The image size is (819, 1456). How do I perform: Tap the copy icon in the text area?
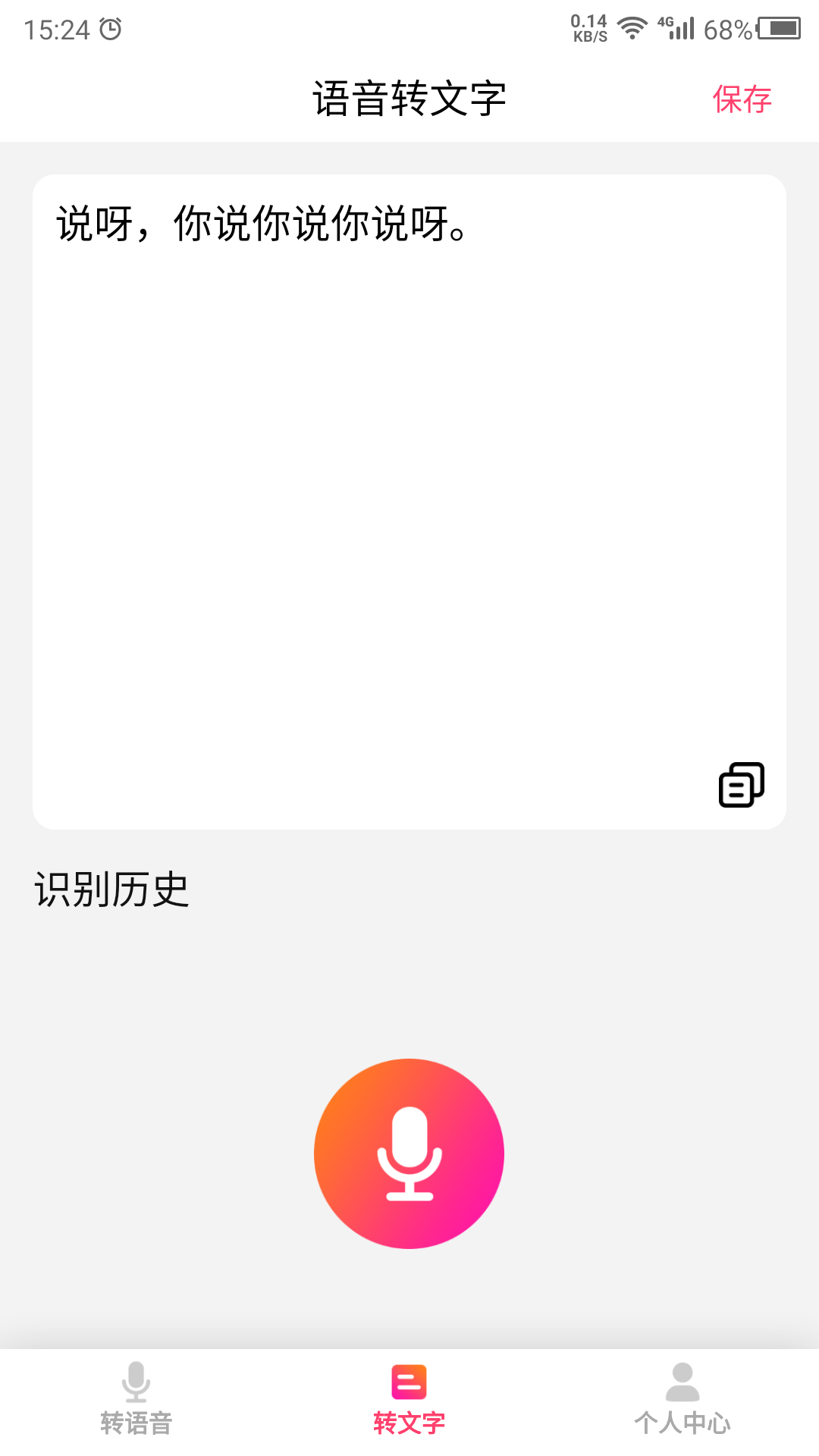click(x=739, y=785)
